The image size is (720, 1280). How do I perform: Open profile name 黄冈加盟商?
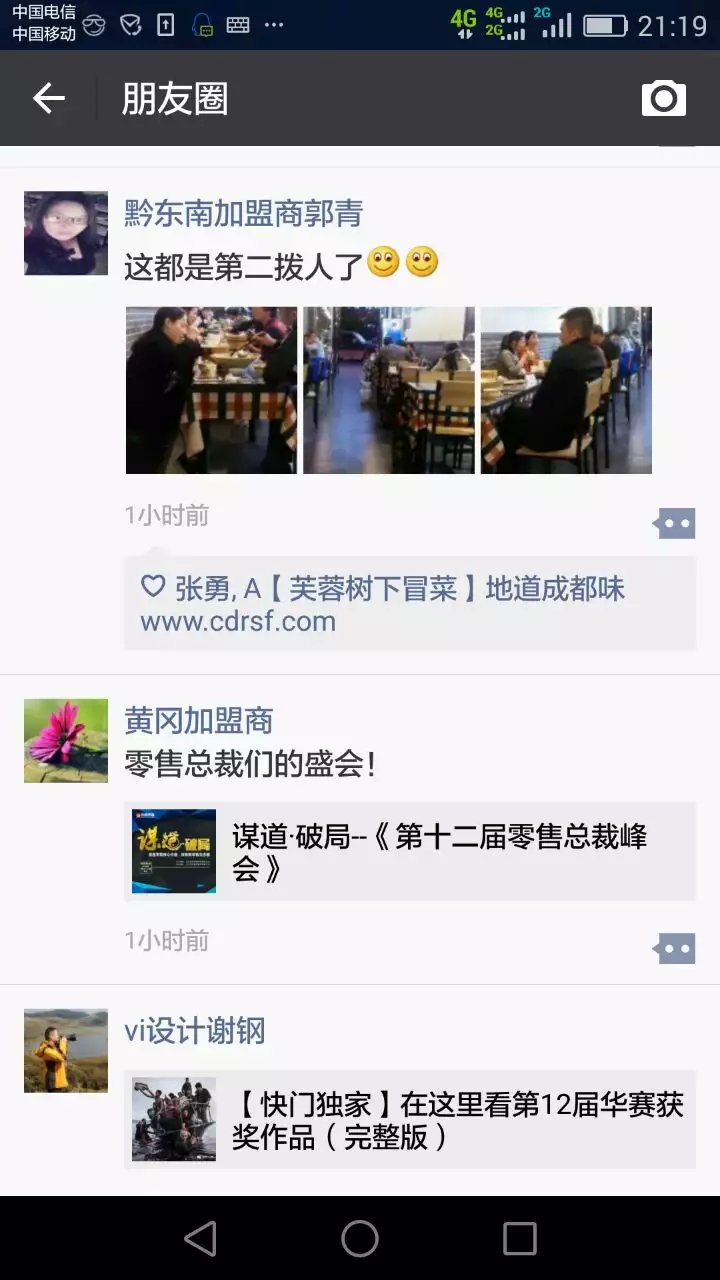pyautogui.click(x=198, y=720)
